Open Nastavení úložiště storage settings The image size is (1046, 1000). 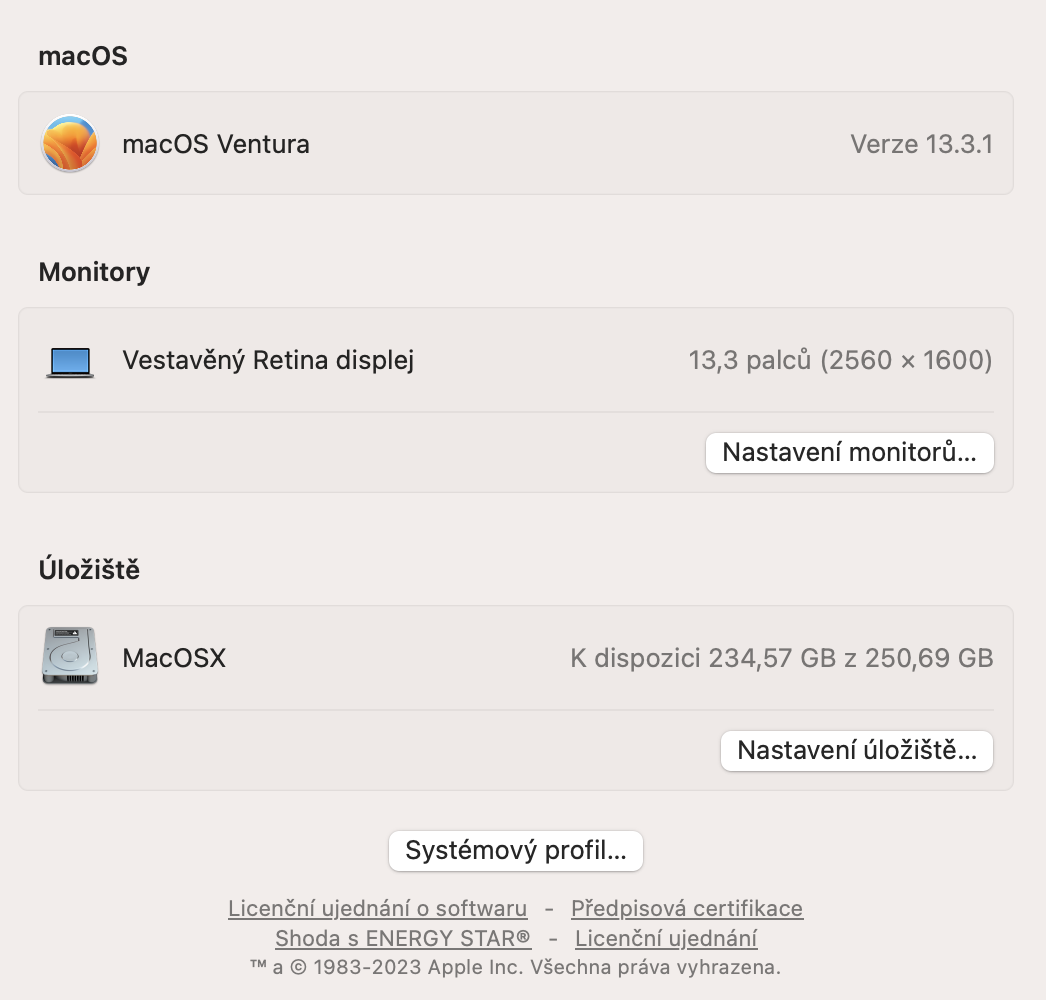point(857,751)
